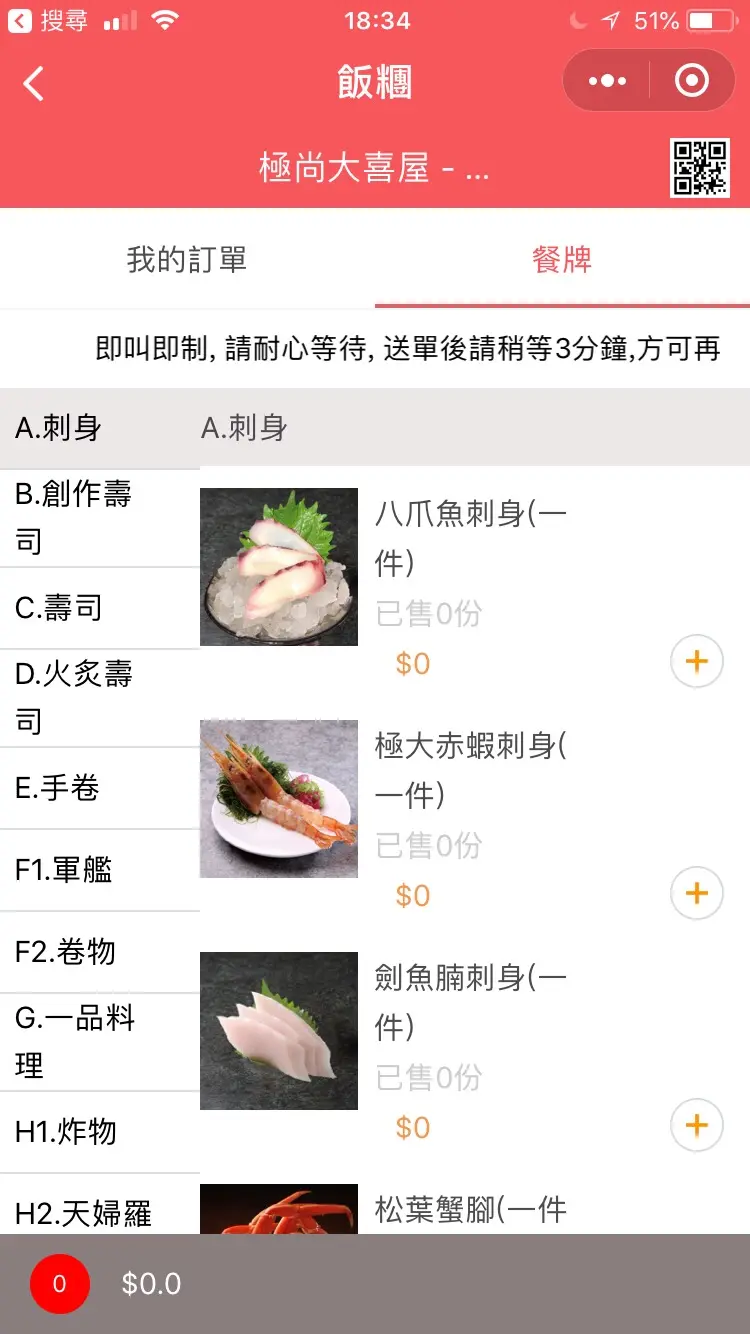750x1334 pixels.
Task: Select the 餐牌 tab
Action: pos(562,260)
